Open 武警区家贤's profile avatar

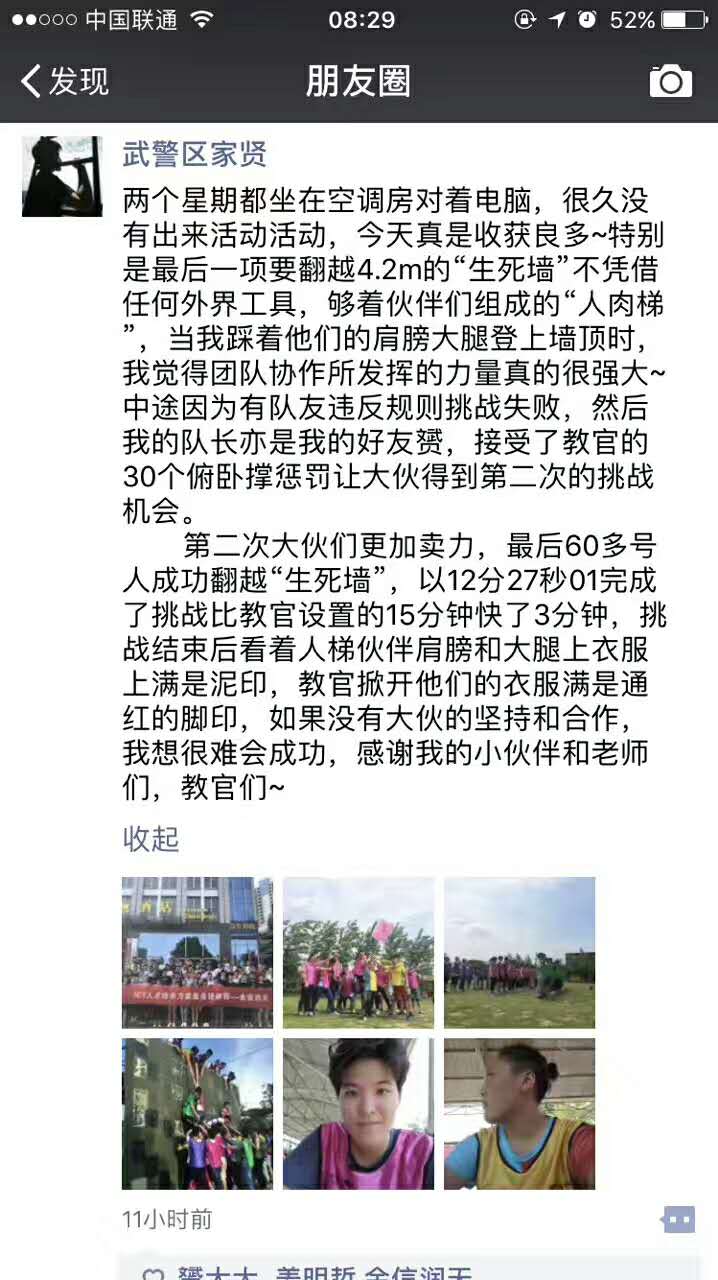(62, 176)
